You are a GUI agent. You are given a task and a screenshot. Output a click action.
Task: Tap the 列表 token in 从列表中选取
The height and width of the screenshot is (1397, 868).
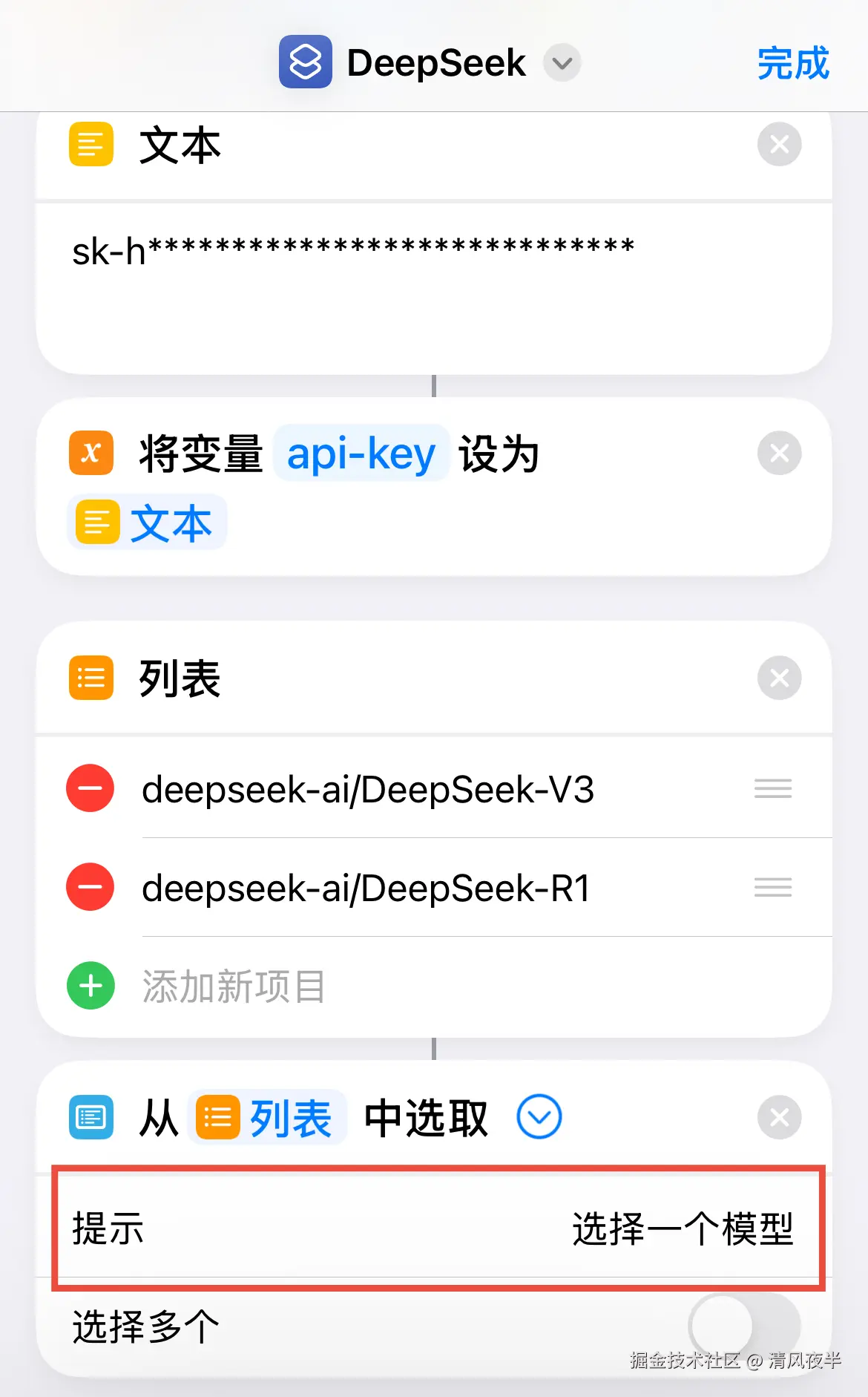[267, 1118]
